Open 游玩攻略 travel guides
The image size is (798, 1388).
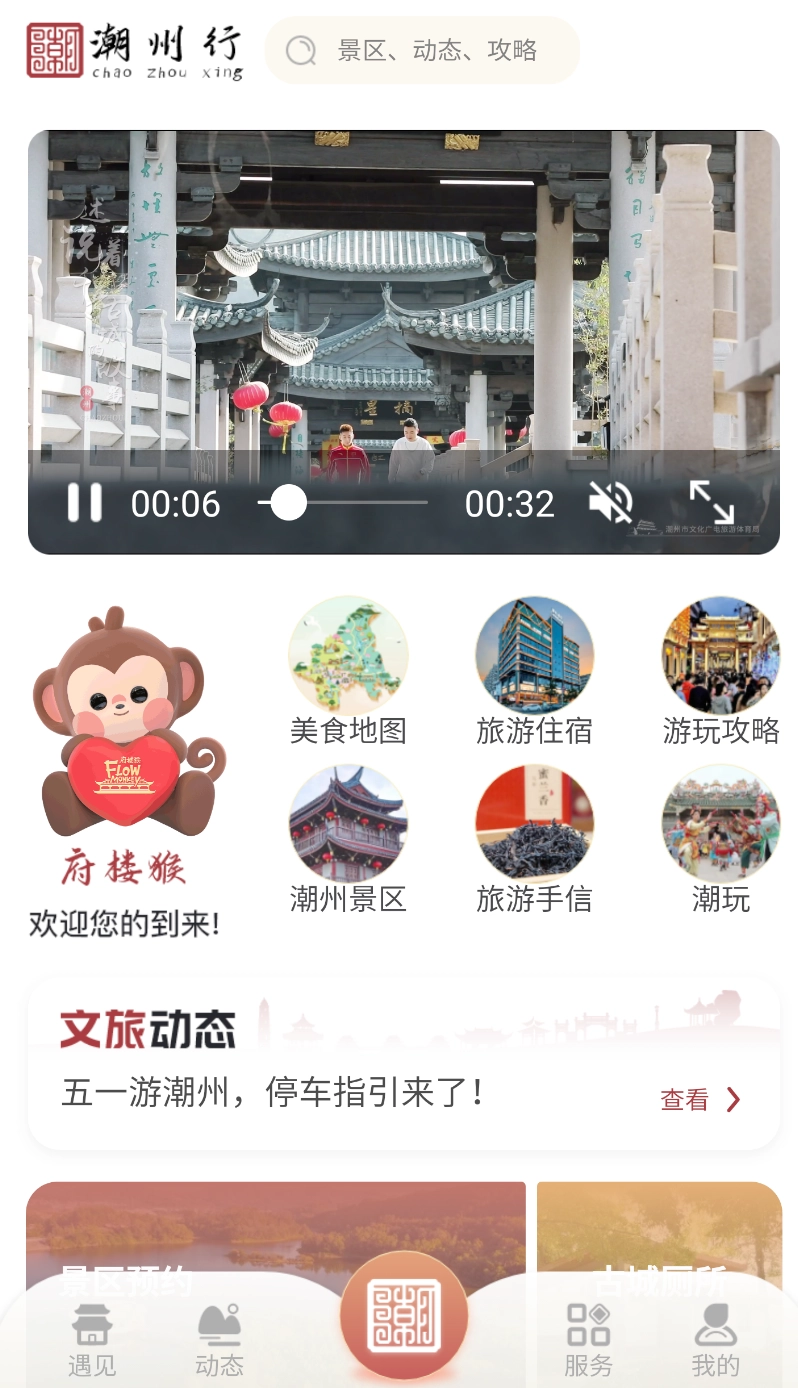720,672
